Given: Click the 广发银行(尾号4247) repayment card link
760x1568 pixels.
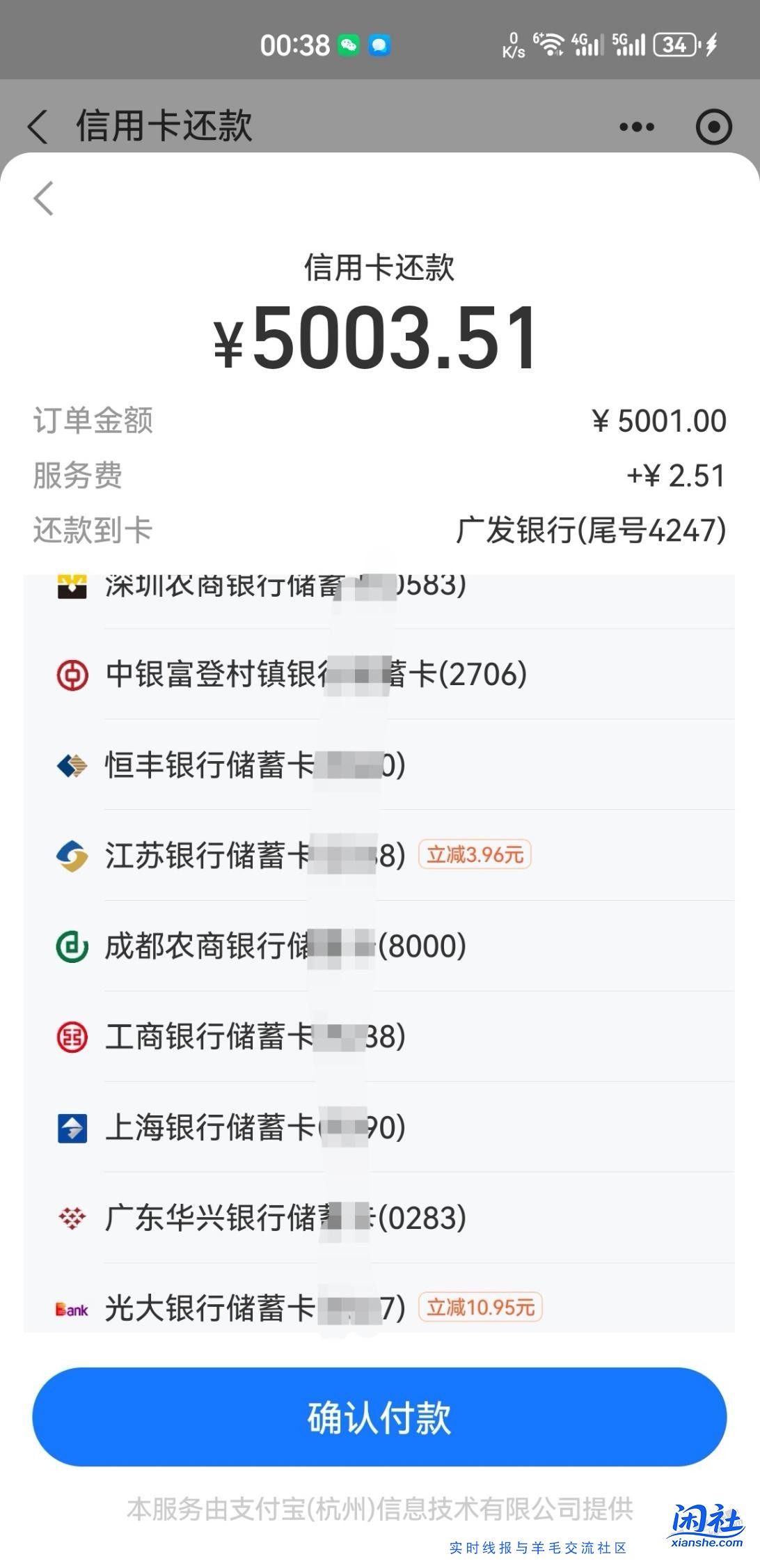Looking at the screenshot, I should 592,531.
